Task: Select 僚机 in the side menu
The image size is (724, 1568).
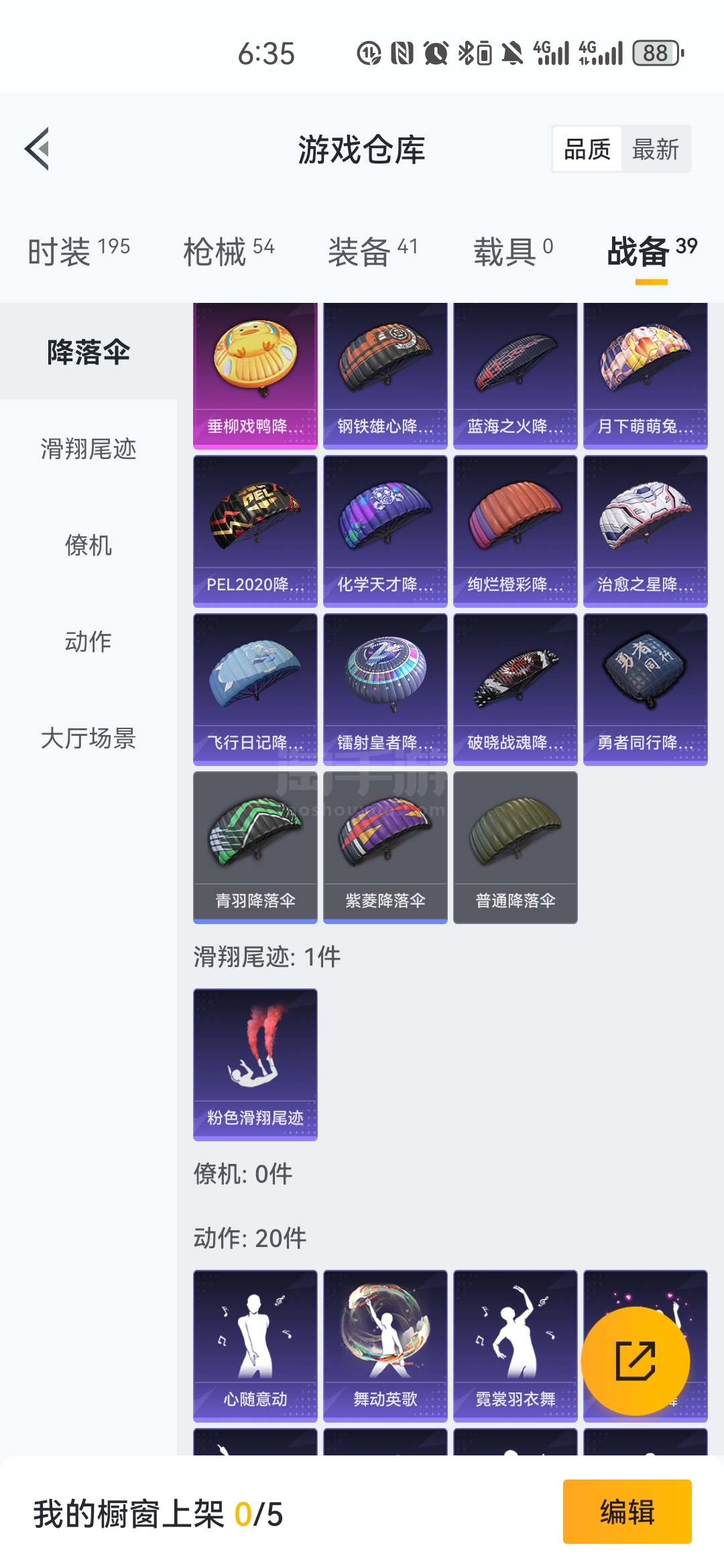Action: tap(88, 545)
